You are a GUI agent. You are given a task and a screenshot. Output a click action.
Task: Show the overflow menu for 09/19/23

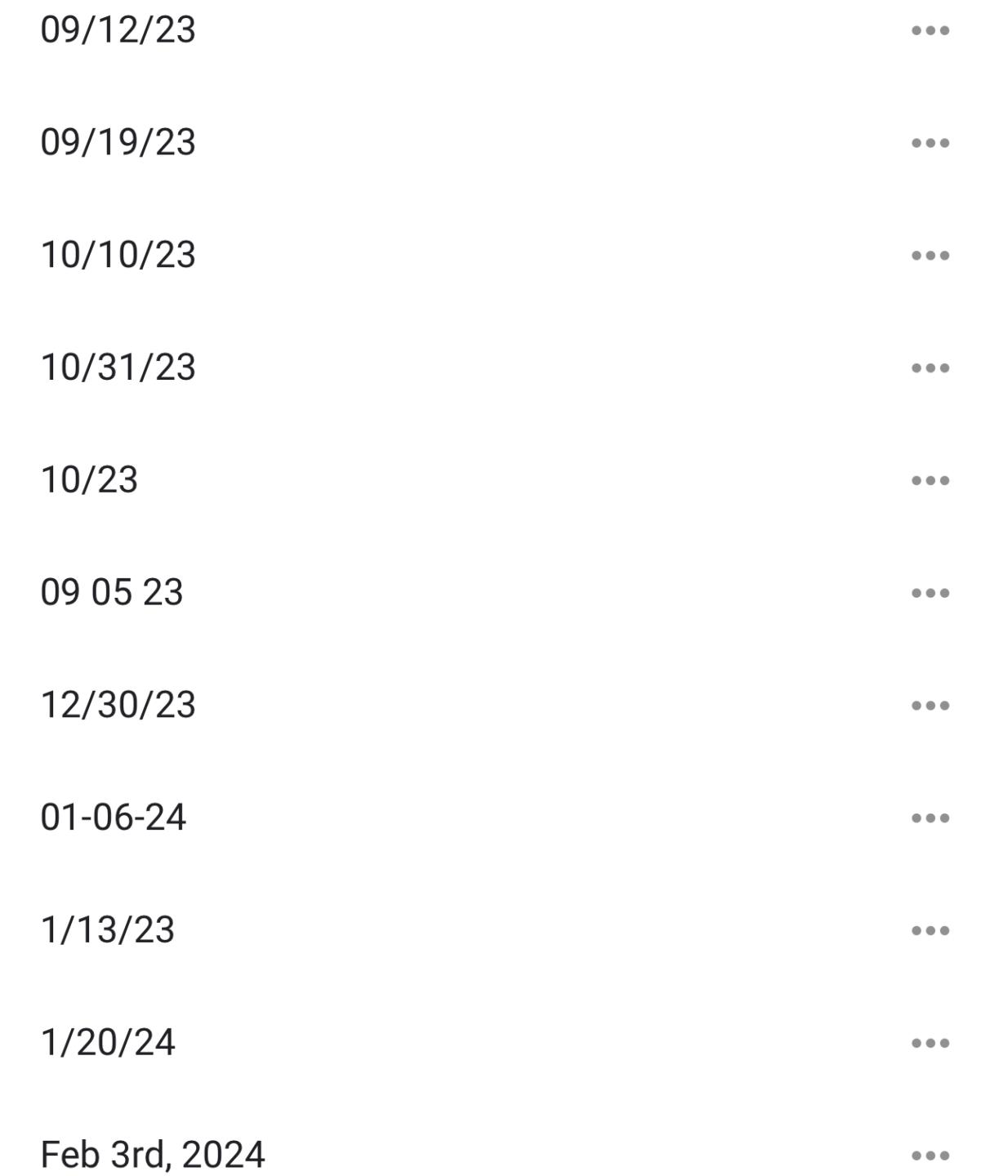(930, 144)
